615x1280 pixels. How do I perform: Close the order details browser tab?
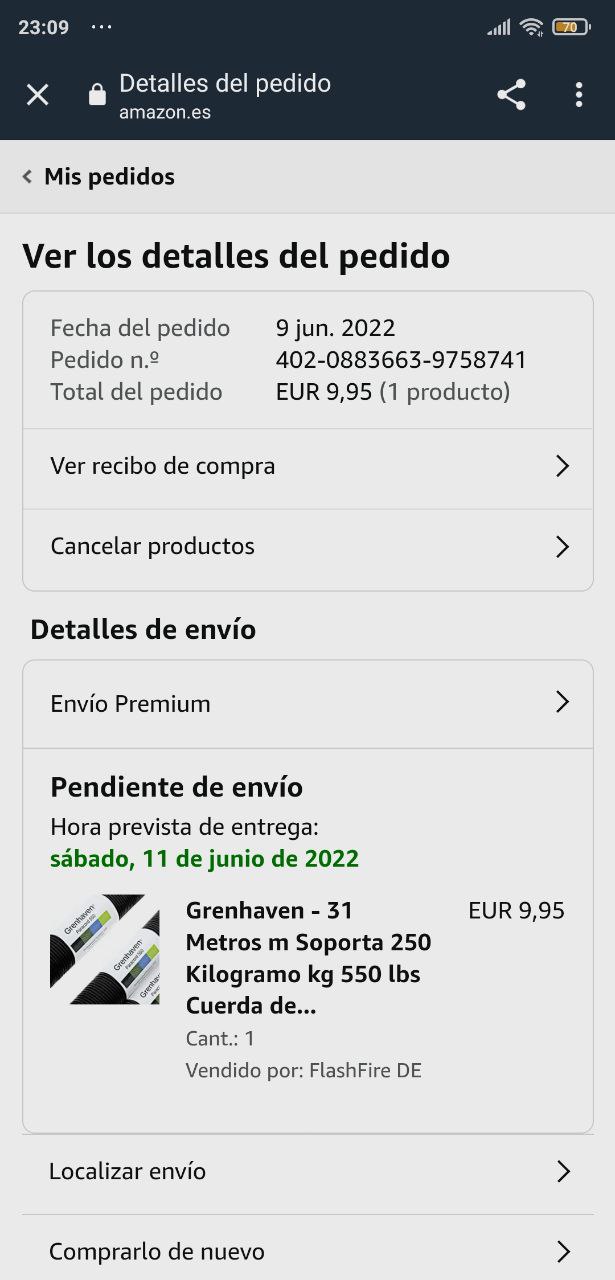[37, 95]
